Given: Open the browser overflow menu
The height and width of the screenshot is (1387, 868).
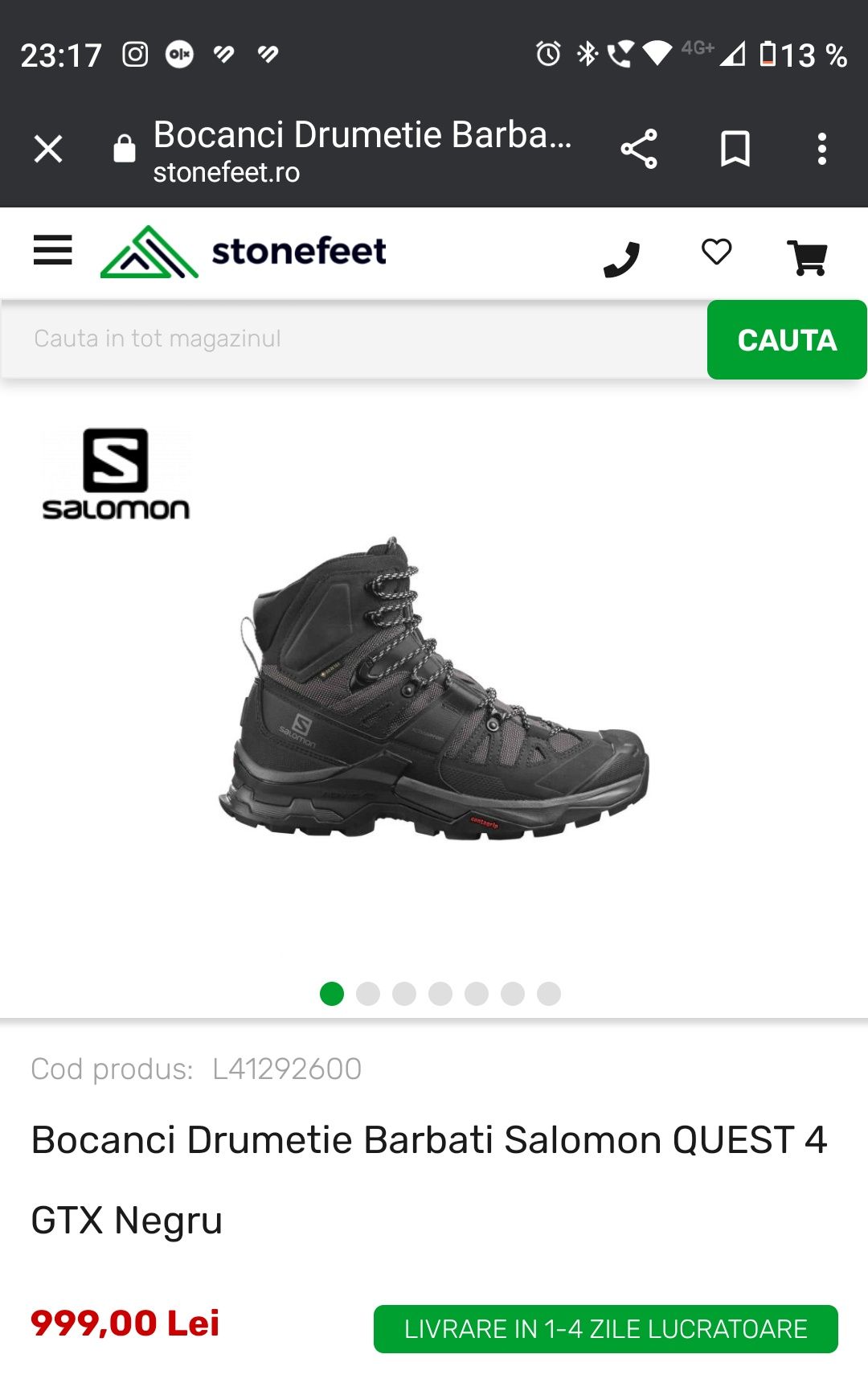Looking at the screenshot, I should tap(821, 149).
